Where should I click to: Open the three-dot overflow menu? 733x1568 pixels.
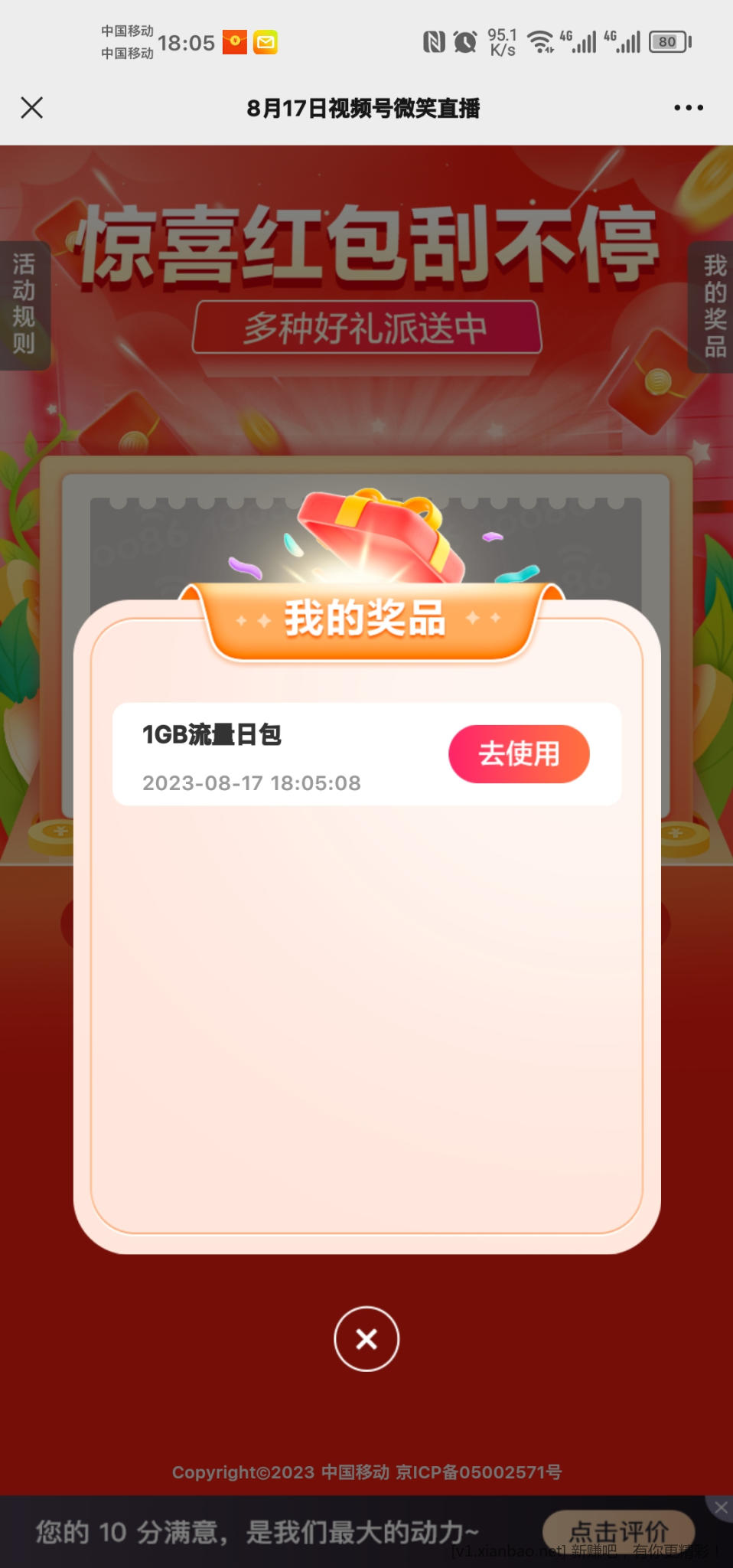tap(688, 108)
